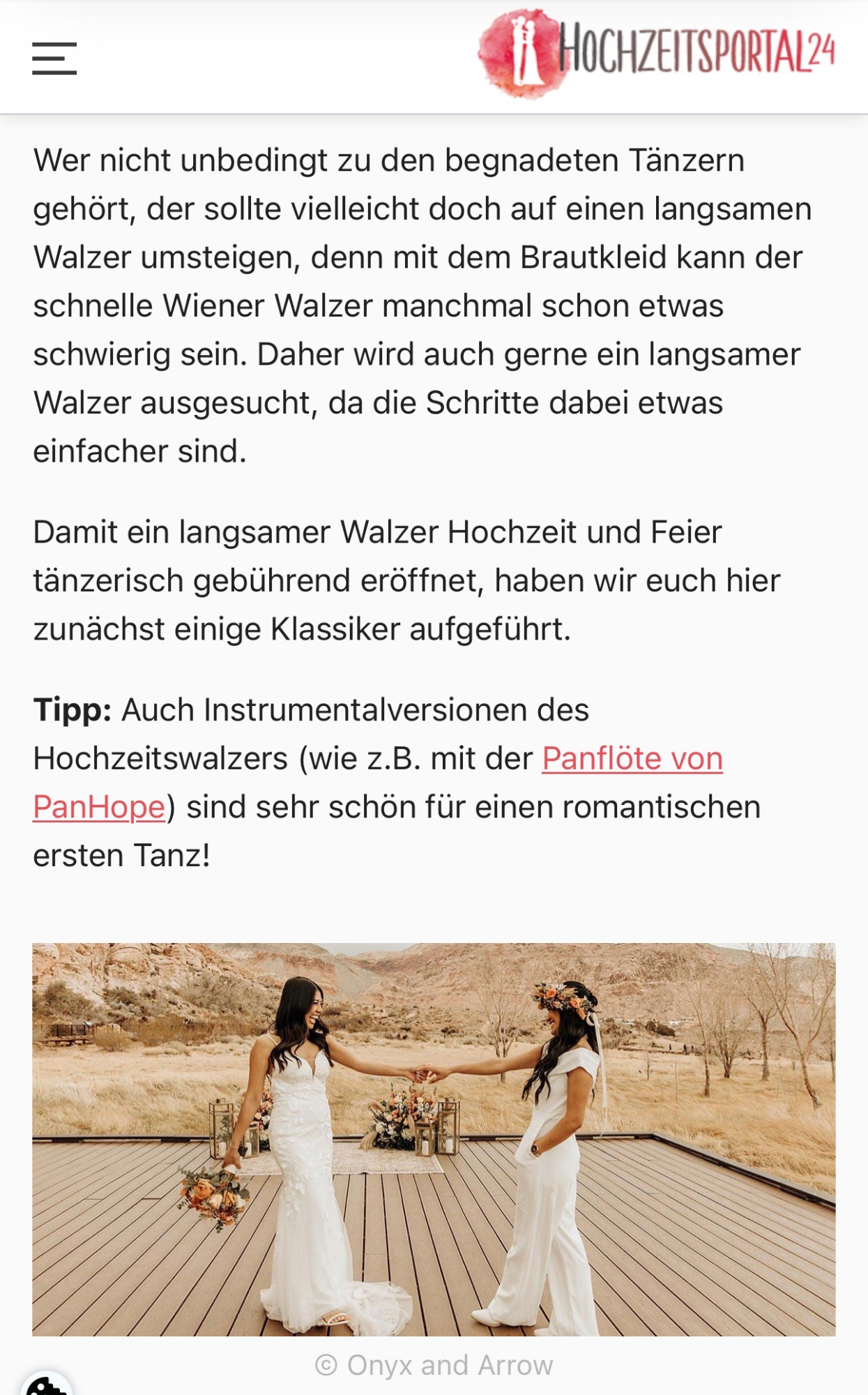Open the Panflöte von PanHope link
Image resolution: width=868 pixels, height=1395 pixels.
[632, 759]
